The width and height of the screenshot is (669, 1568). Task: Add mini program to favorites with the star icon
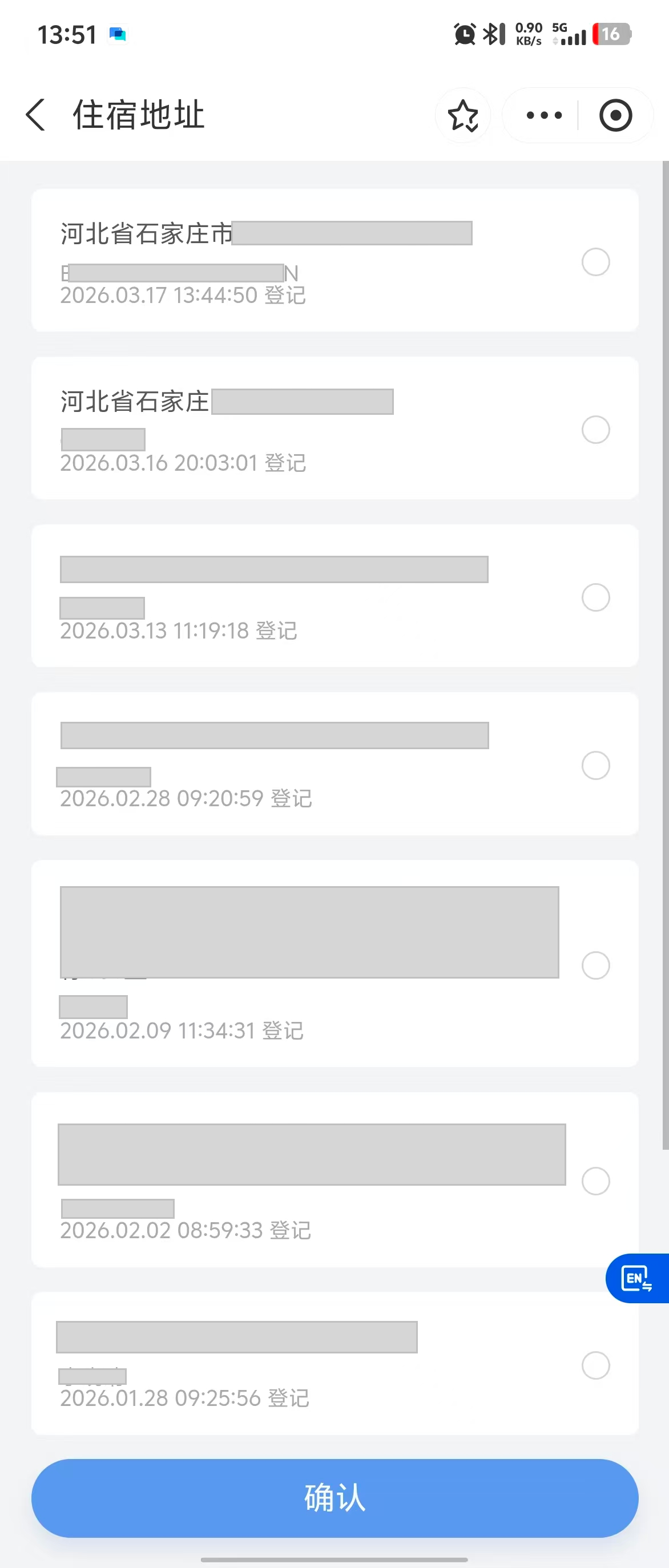462,116
